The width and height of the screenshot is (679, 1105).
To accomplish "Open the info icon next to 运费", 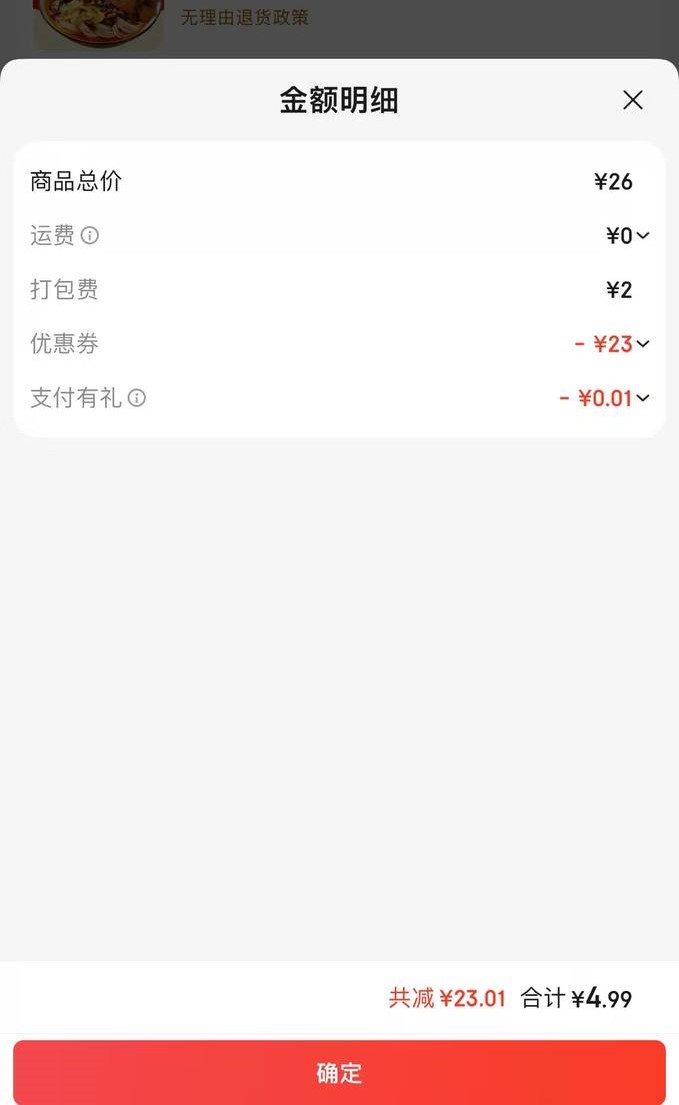I will tap(90, 236).
